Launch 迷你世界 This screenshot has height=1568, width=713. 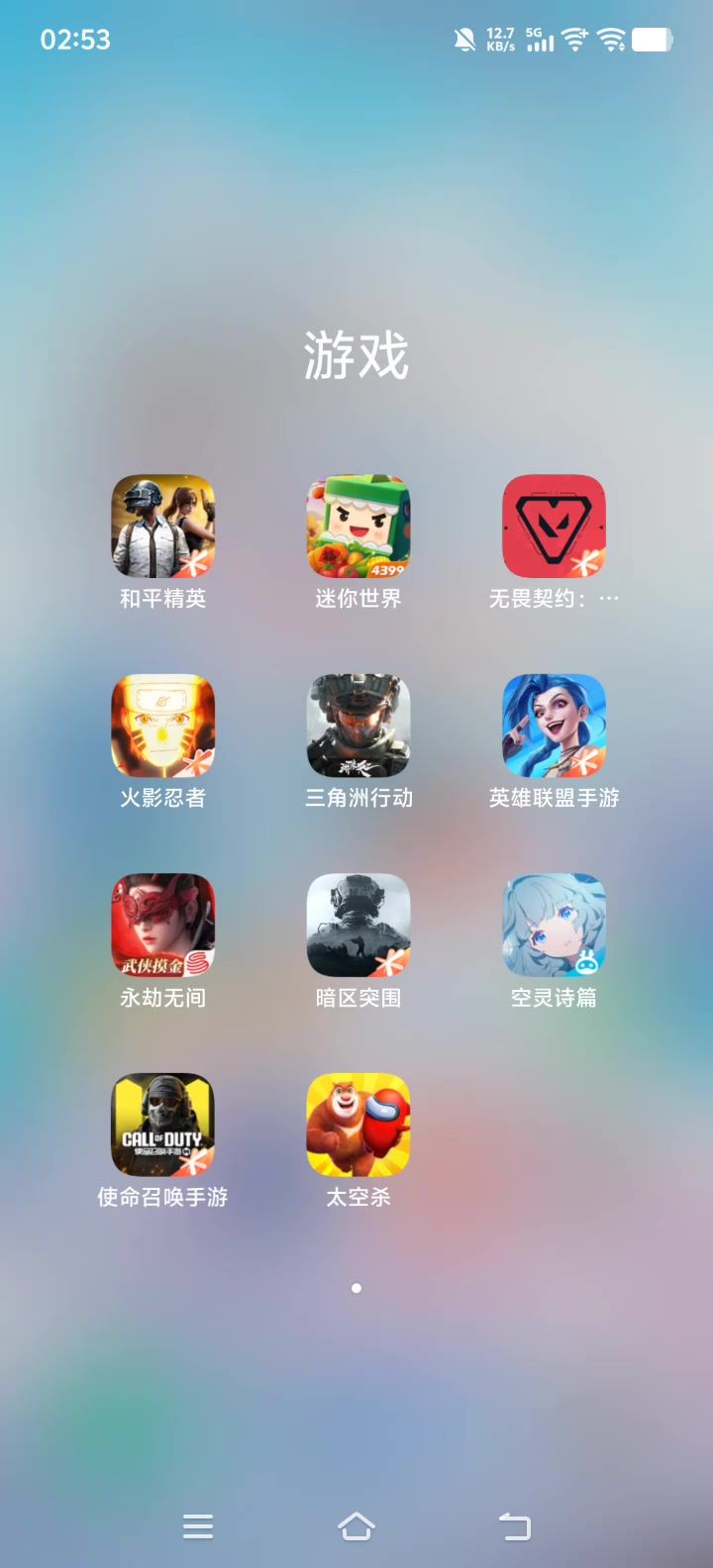[x=357, y=527]
